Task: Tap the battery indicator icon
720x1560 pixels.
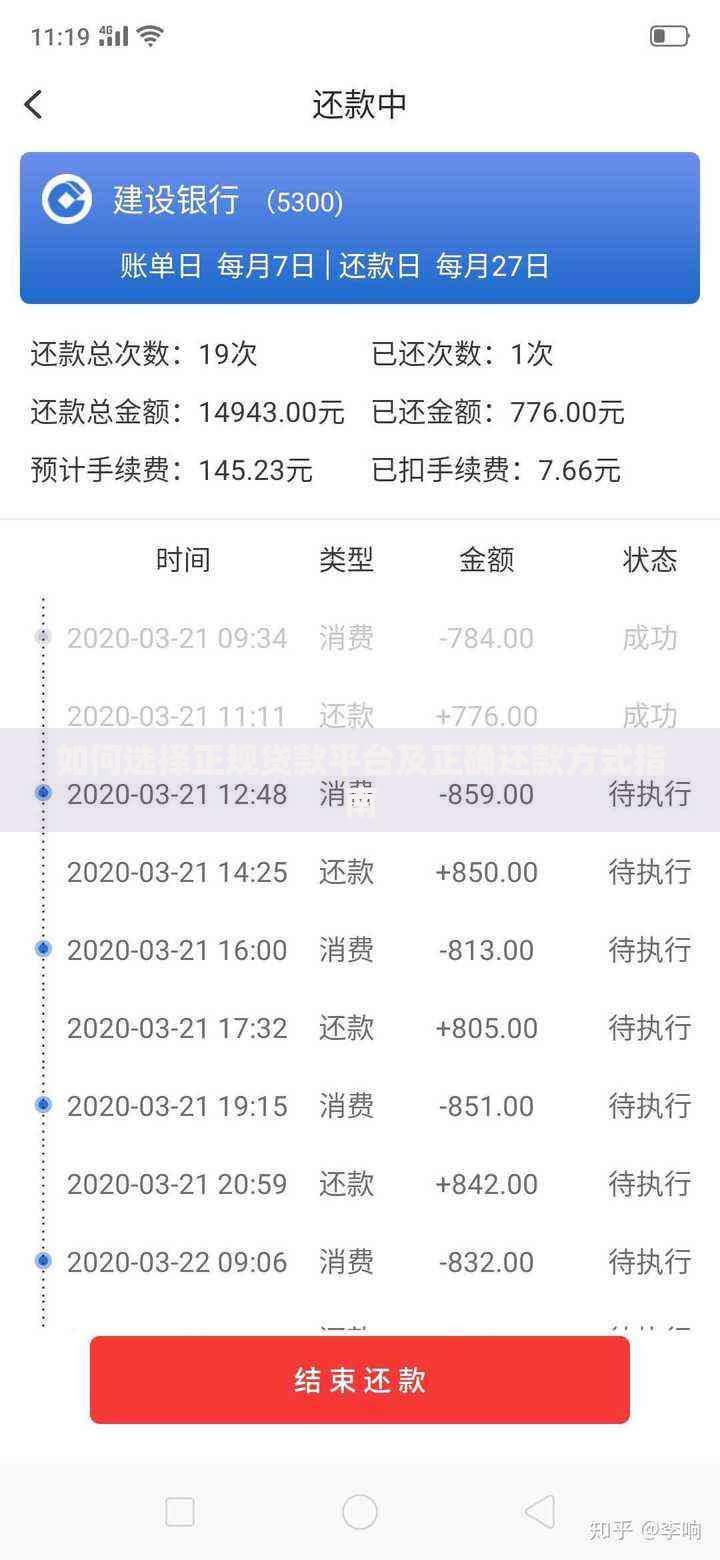Action: [x=668, y=34]
